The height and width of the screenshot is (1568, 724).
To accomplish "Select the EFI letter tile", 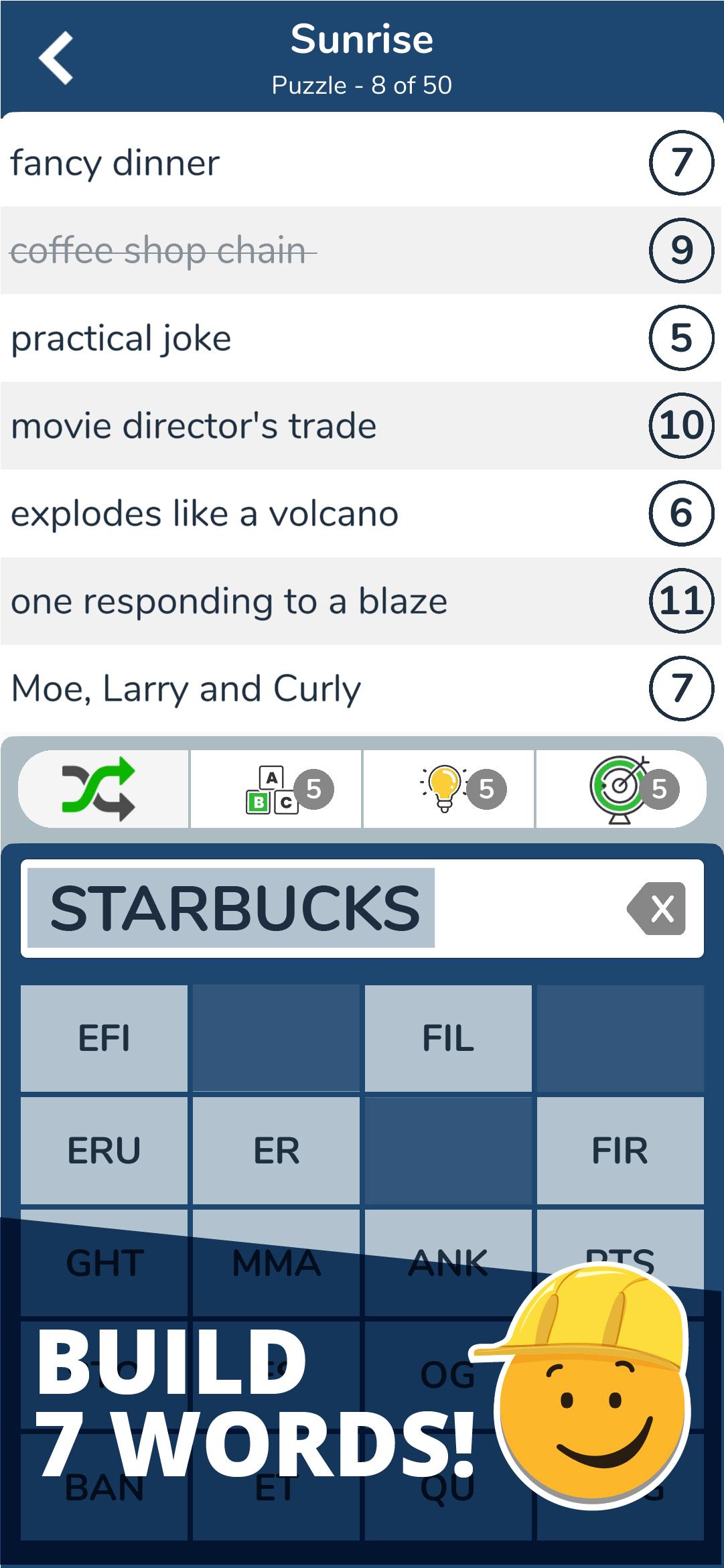I will pyautogui.click(x=104, y=1038).
